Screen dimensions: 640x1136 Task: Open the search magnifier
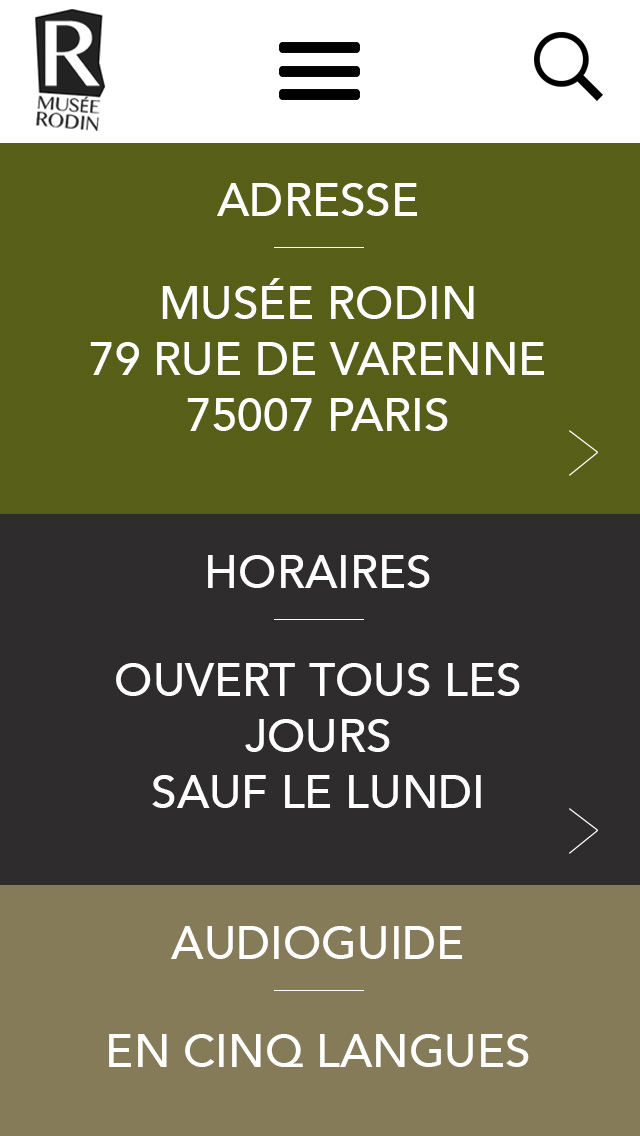[x=568, y=66]
